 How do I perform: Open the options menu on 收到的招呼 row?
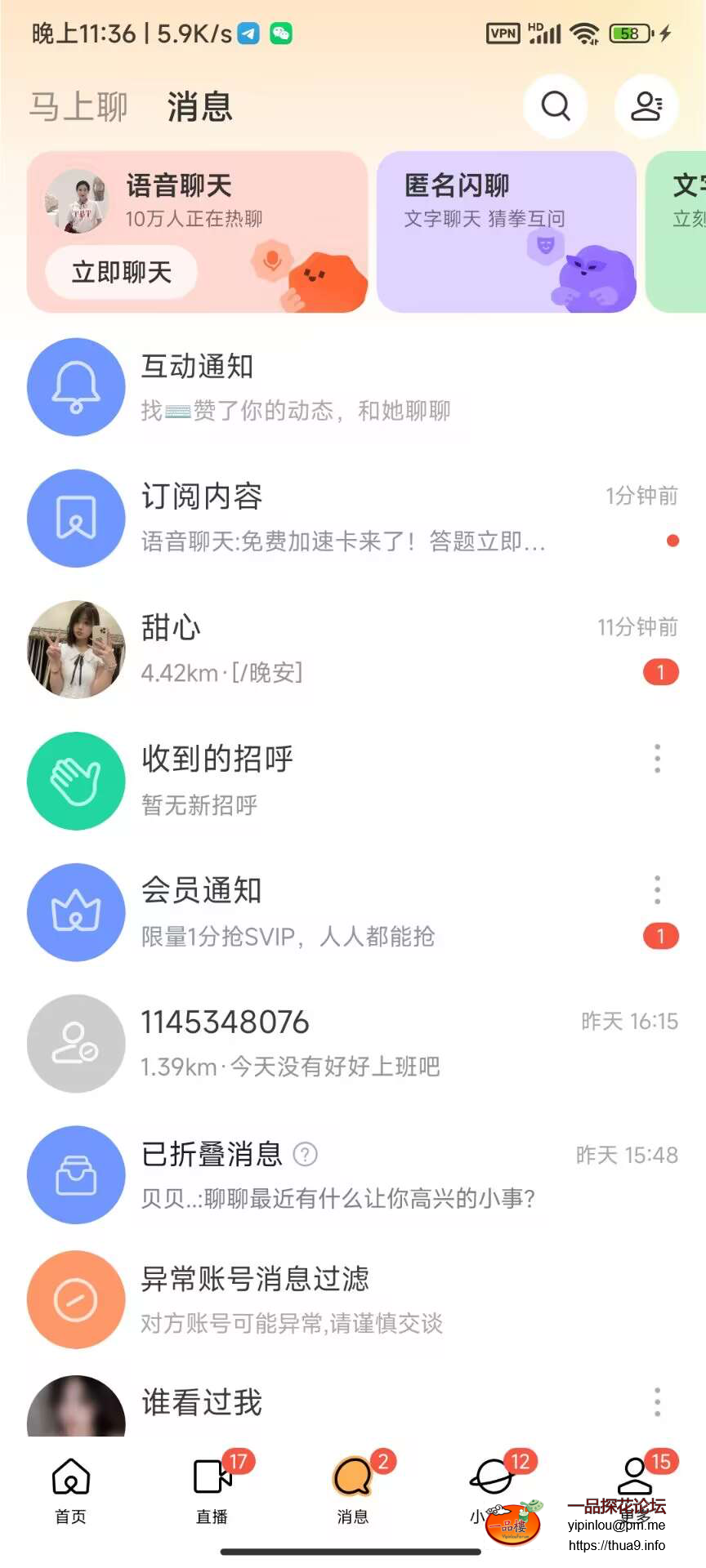click(657, 758)
